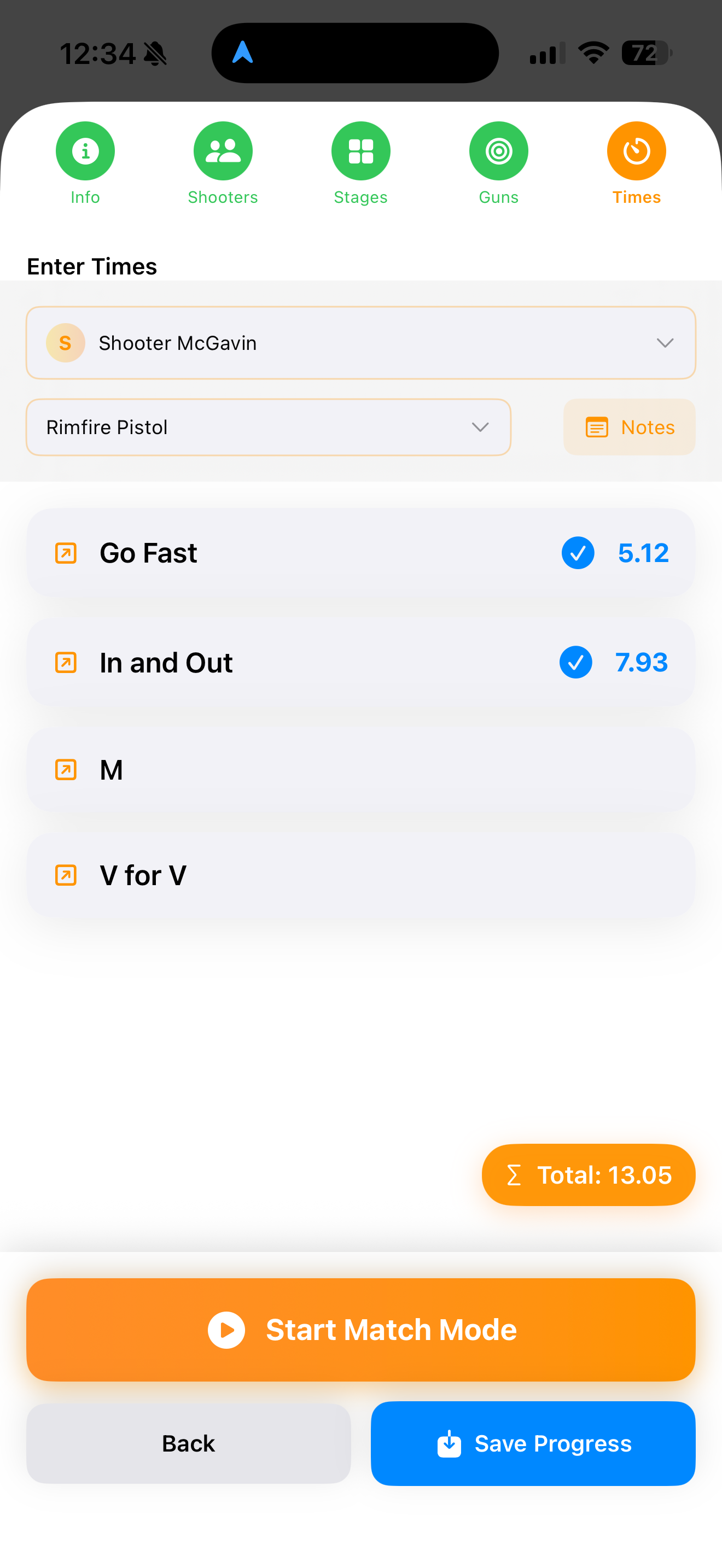Toggle the completion checkmark for In and Out
Screen dimensions: 722x1568
[x=575, y=662]
